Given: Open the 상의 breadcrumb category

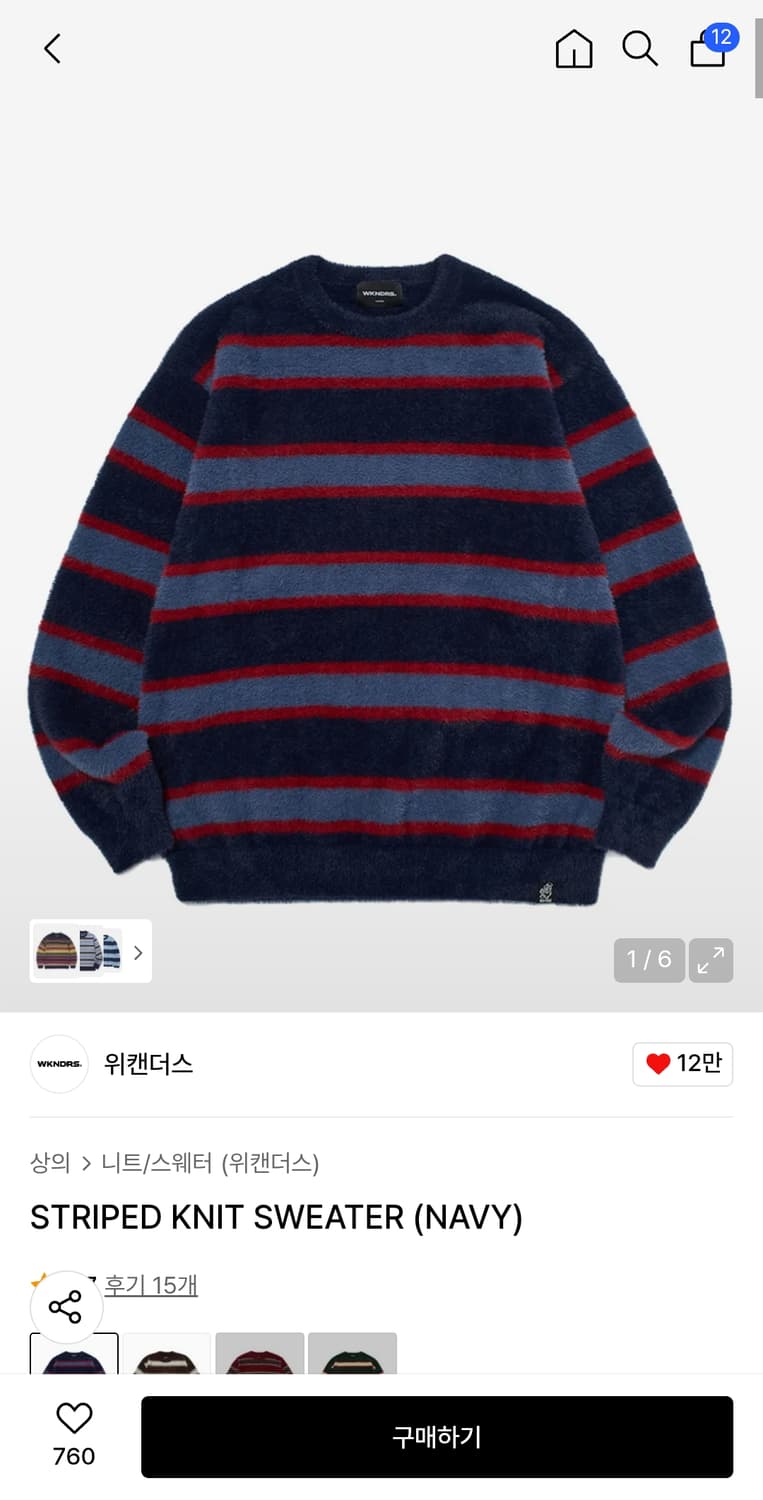Looking at the screenshot, I should [47, 1163].
